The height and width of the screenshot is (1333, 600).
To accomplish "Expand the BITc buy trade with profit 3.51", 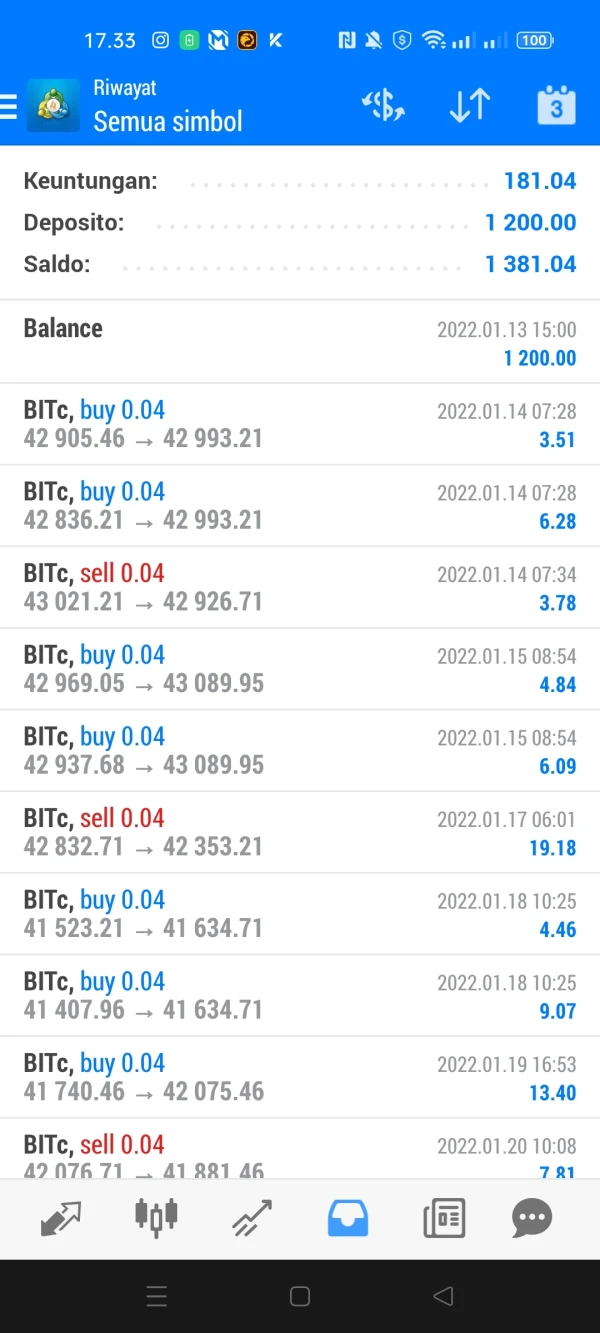I will tap(300, 424).
